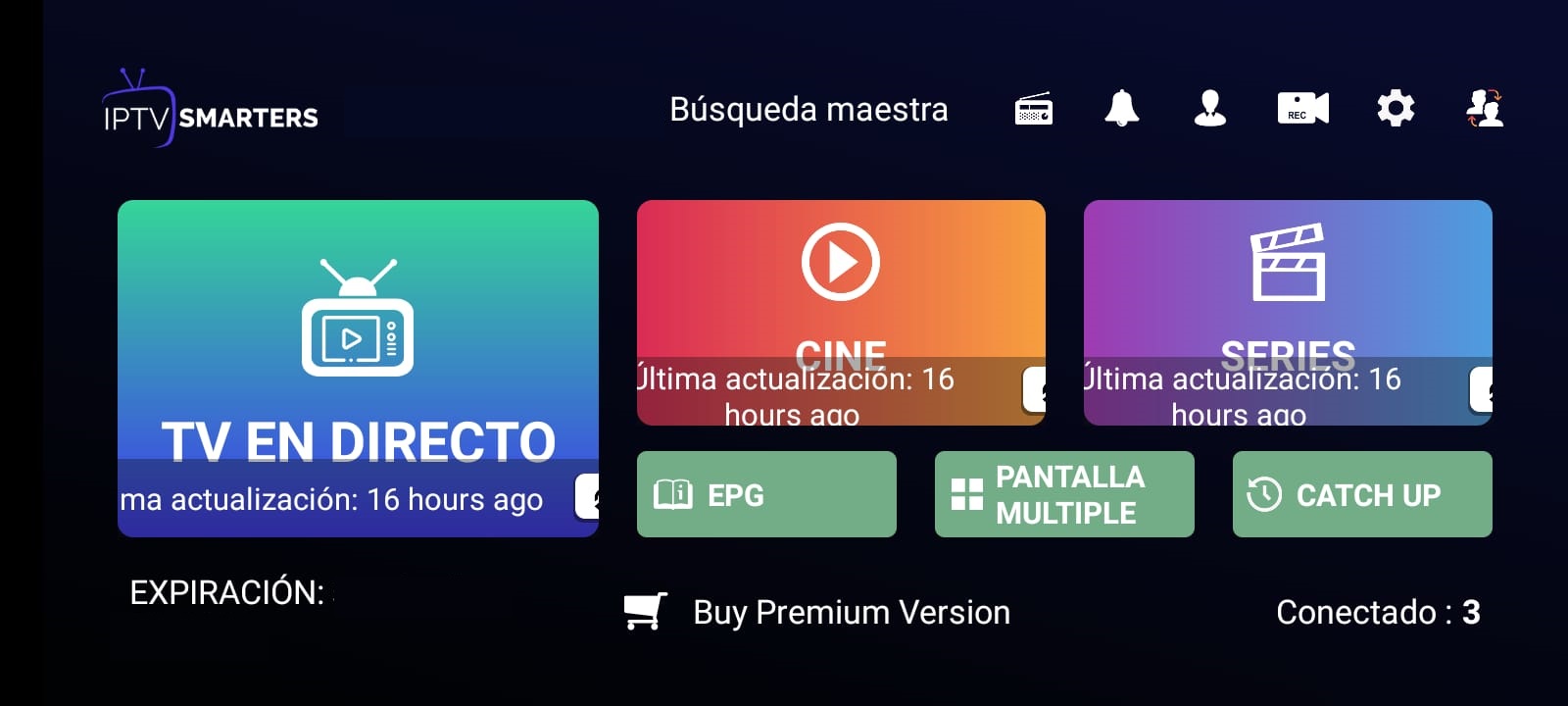Tap Buy Premium Version
Screen dimensions: 1568x706
pos(817,612)
